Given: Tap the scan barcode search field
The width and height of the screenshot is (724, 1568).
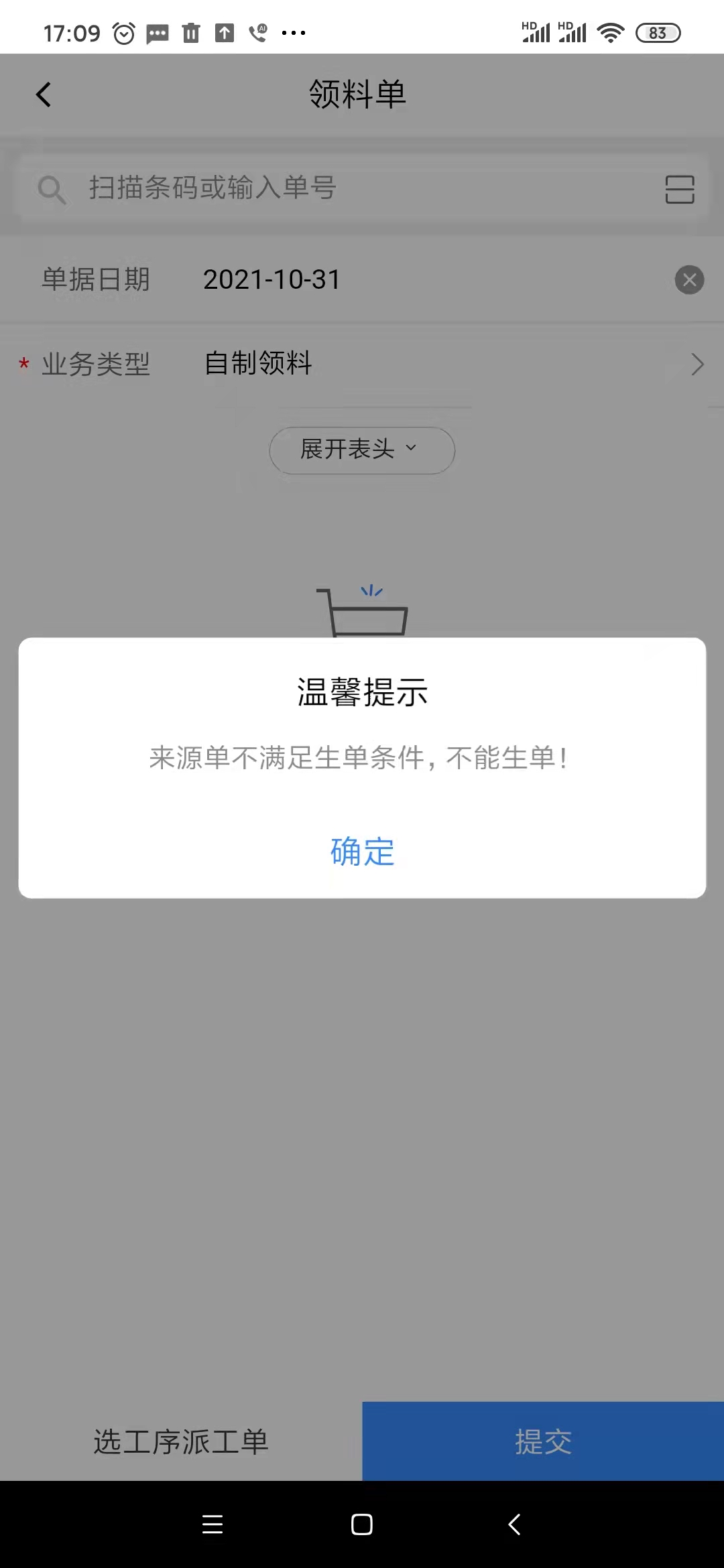Looking at the screenshot, I should click(335, 188).
